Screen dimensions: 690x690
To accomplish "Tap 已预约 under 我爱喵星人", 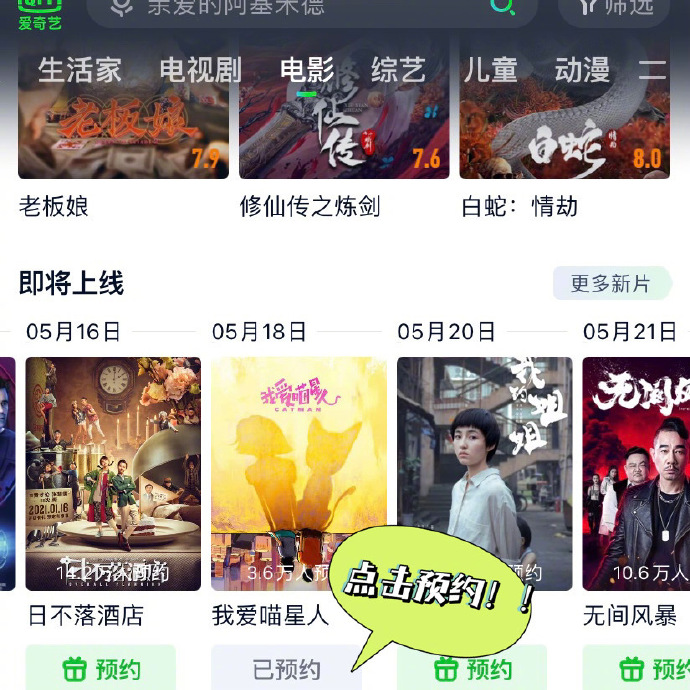I will 286,668.
